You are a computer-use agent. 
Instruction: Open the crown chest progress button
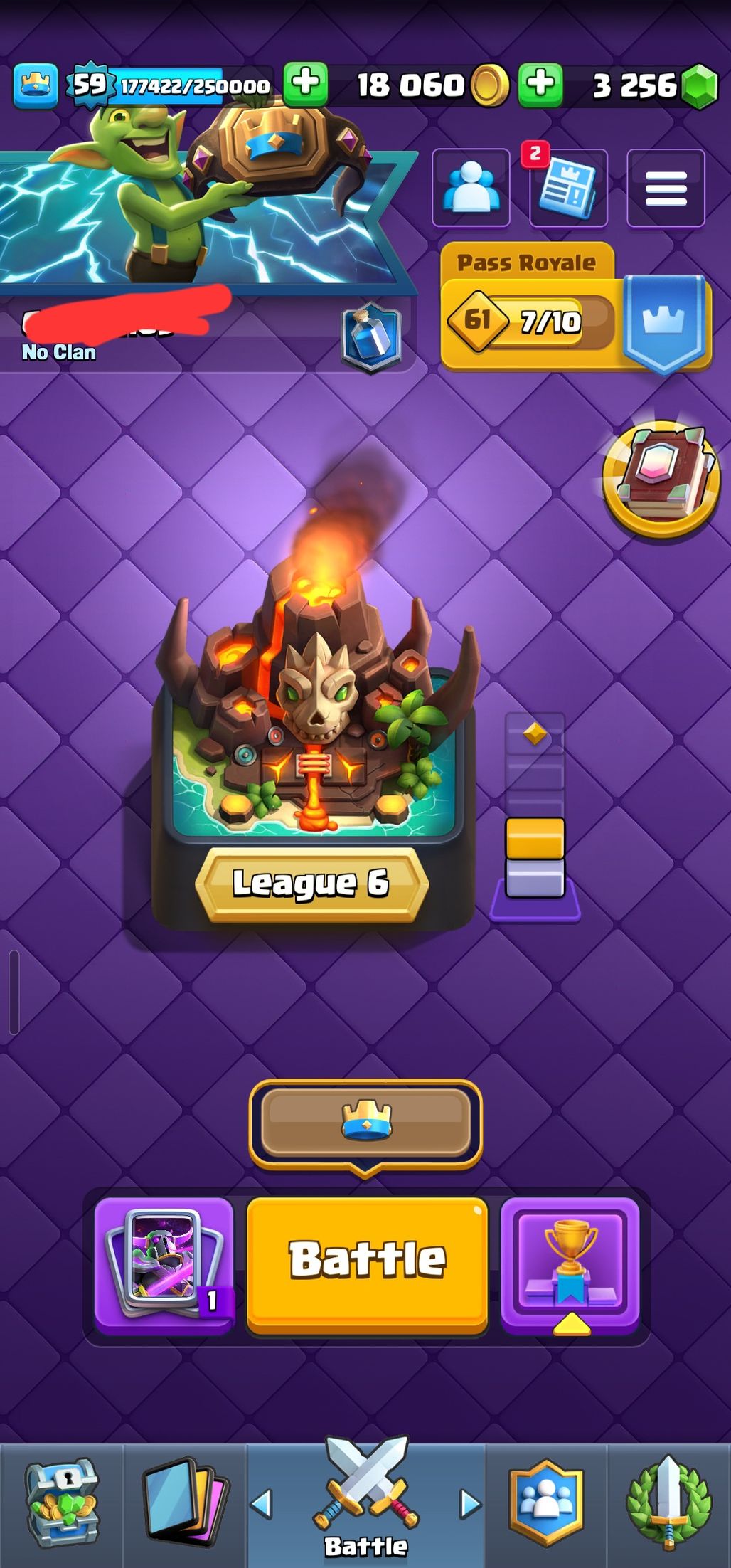(x=365, y=1124)
